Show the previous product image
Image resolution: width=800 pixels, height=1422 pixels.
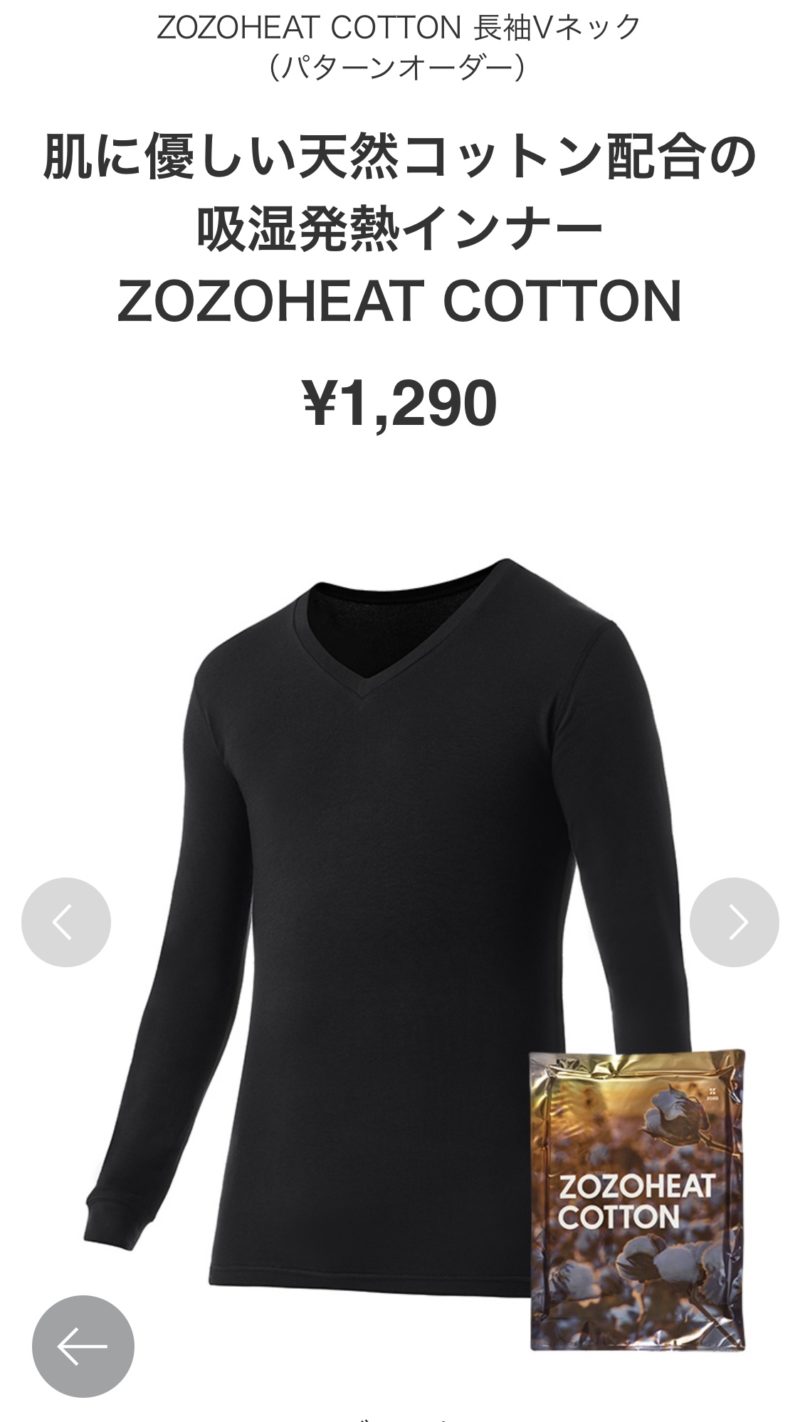66,922
